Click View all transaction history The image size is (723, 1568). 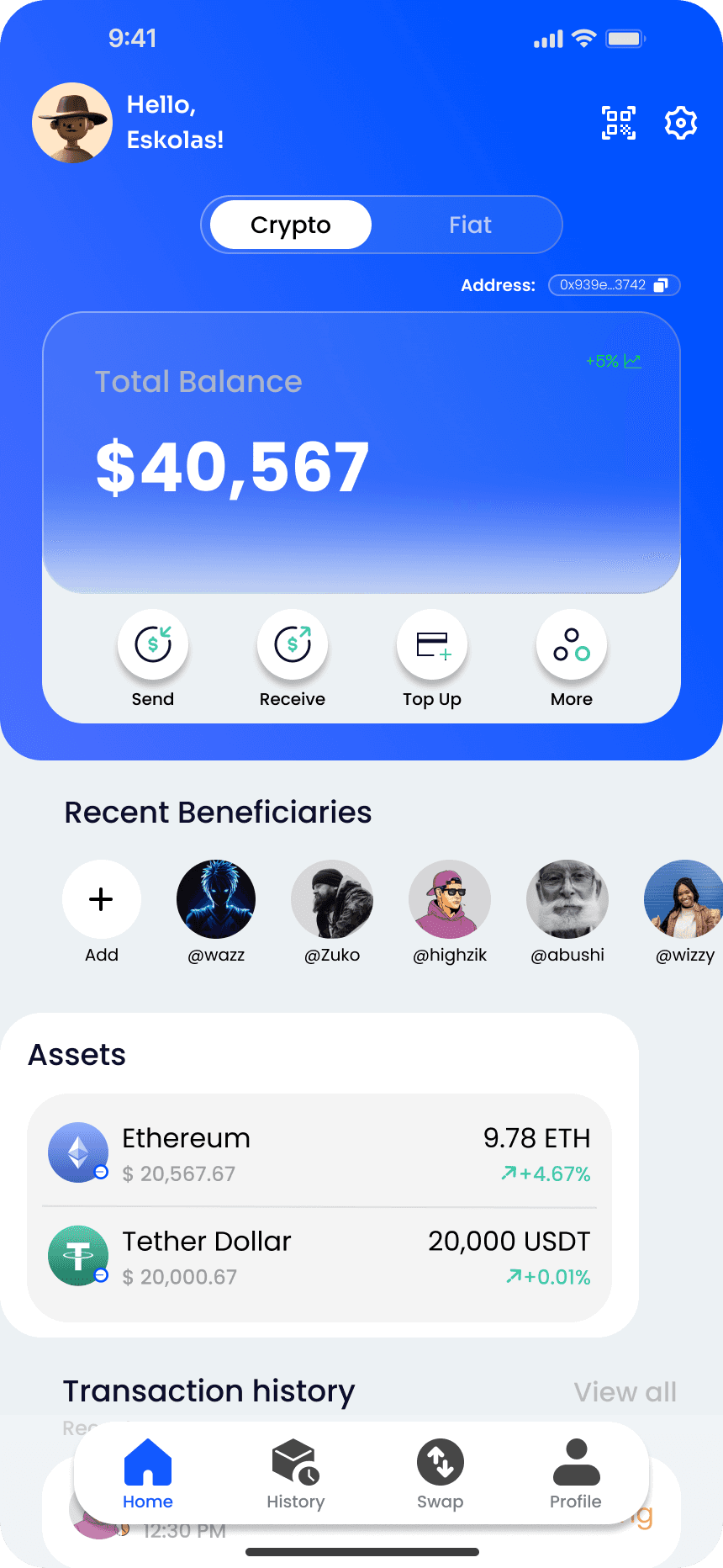(x=625, y=1392)
